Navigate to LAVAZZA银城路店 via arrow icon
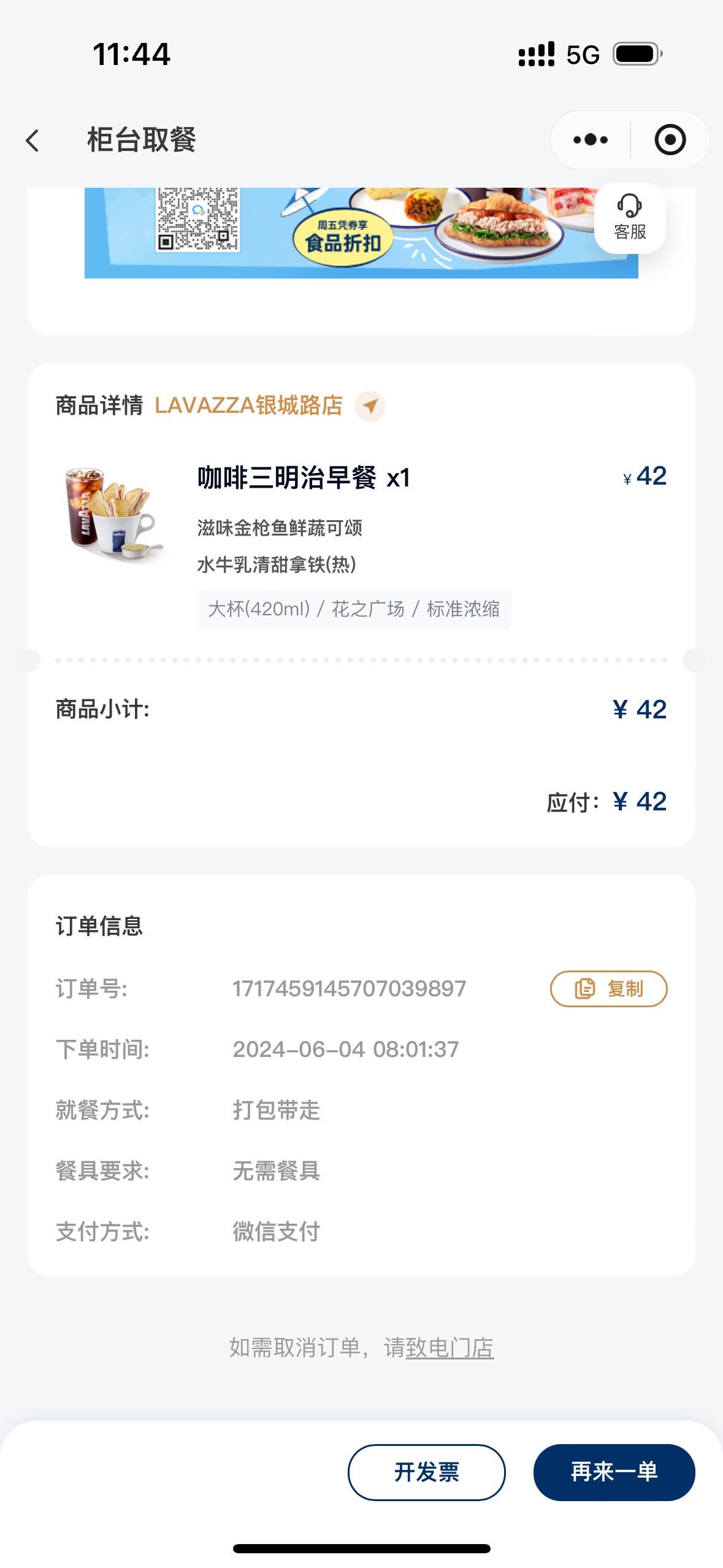Image resolution: width=723 pixels, height=1568 pixels. click(370, 406)
